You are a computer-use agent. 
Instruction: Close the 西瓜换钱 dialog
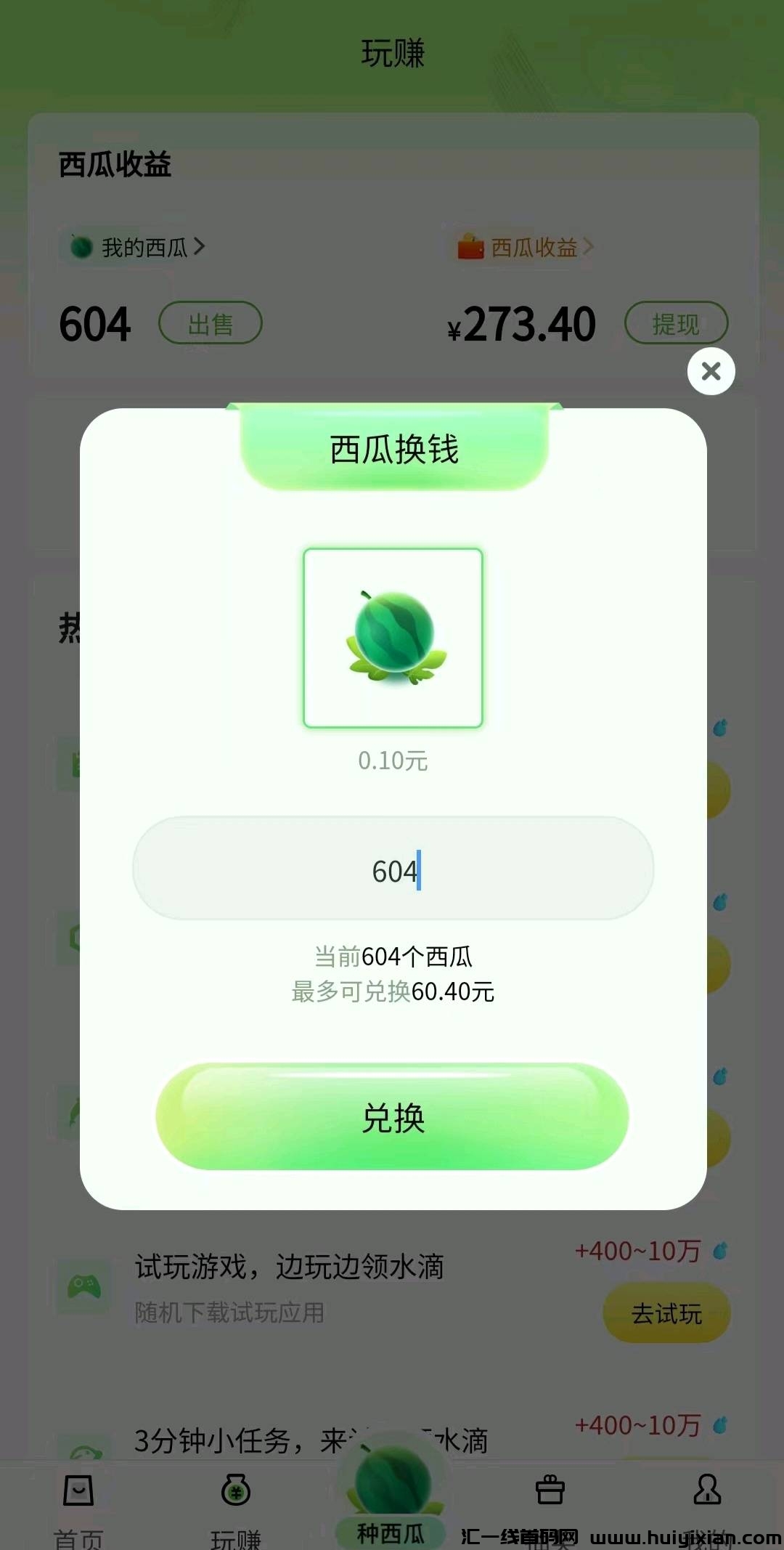(711, 371)
